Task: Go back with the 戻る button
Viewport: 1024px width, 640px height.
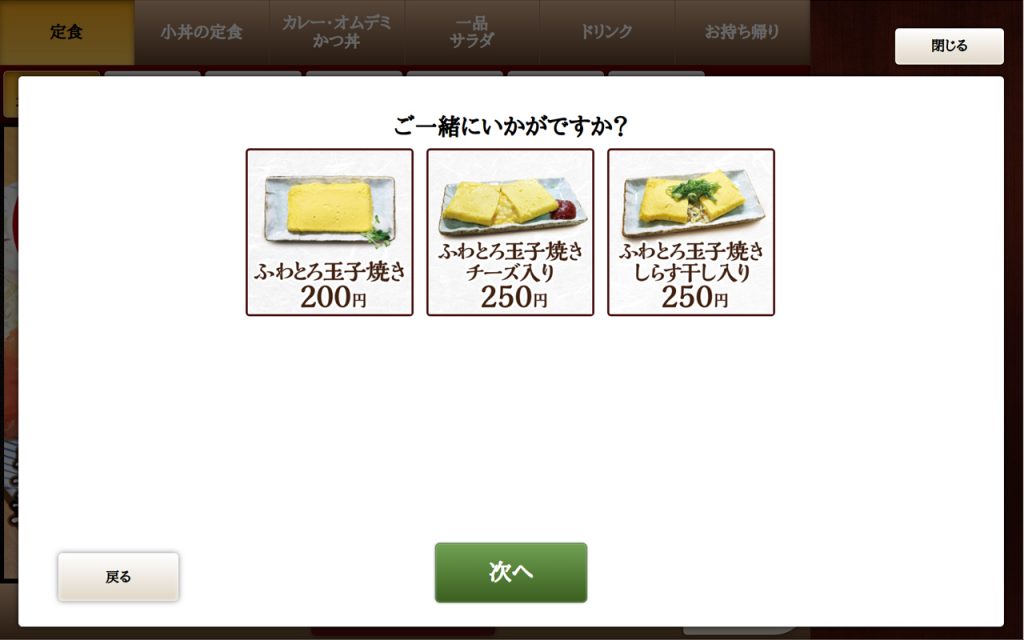Action: point(118,577)
